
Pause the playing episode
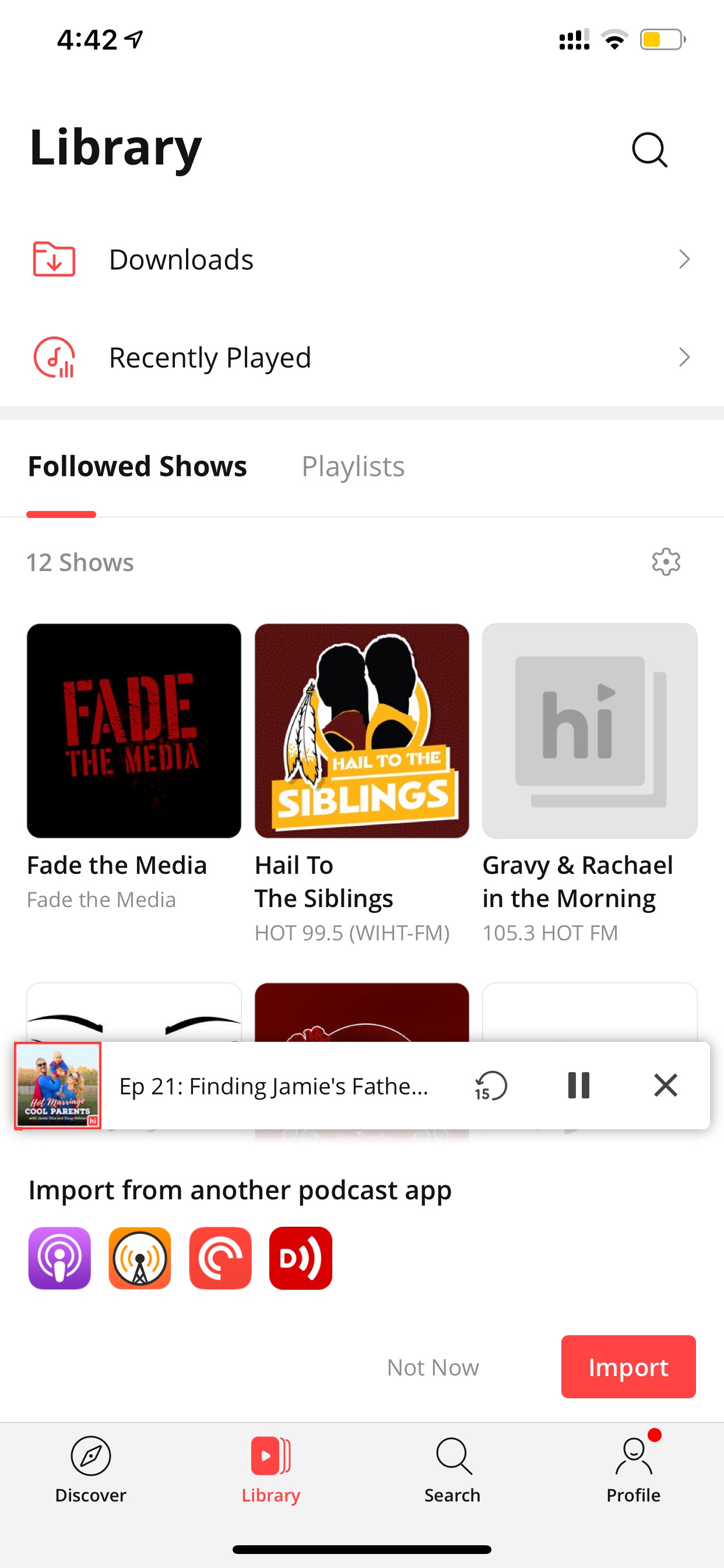point(578,1086)
